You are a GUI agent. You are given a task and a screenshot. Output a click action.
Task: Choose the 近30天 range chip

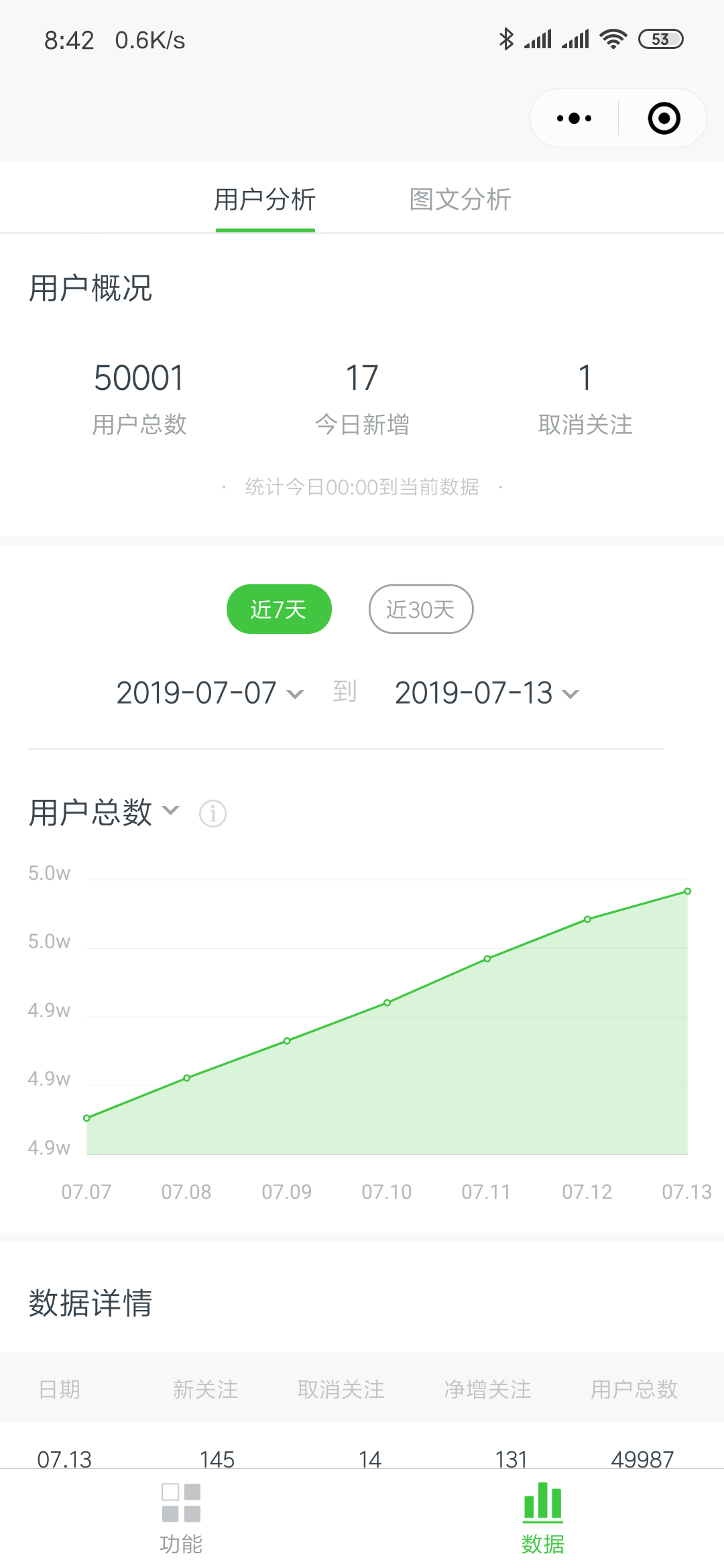[421, 609]
